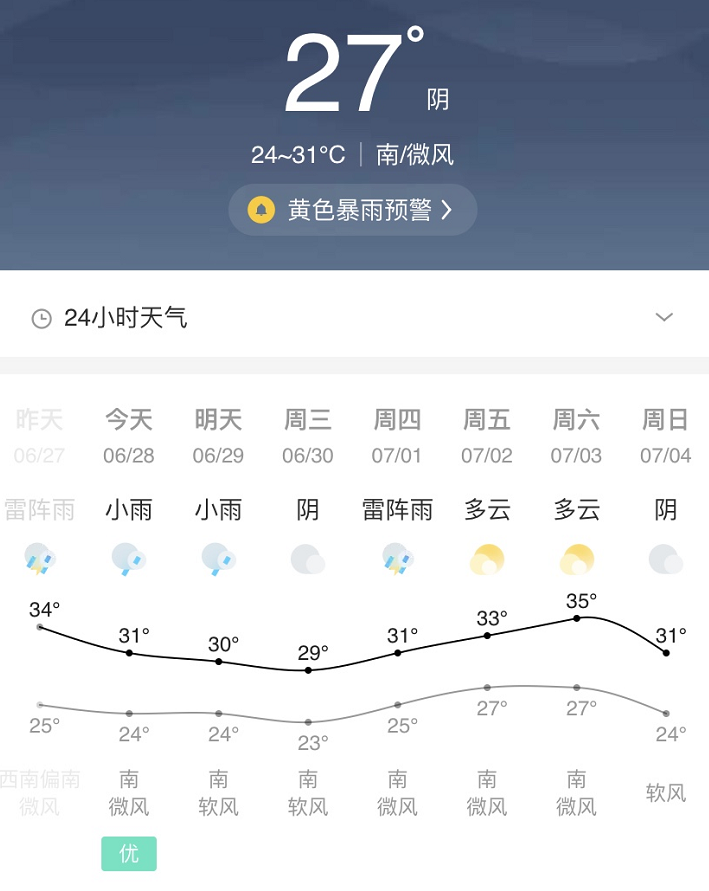Open 周六 07/03 forecast
The height and width of the screenshot is (891, 709).
point(576,436)
